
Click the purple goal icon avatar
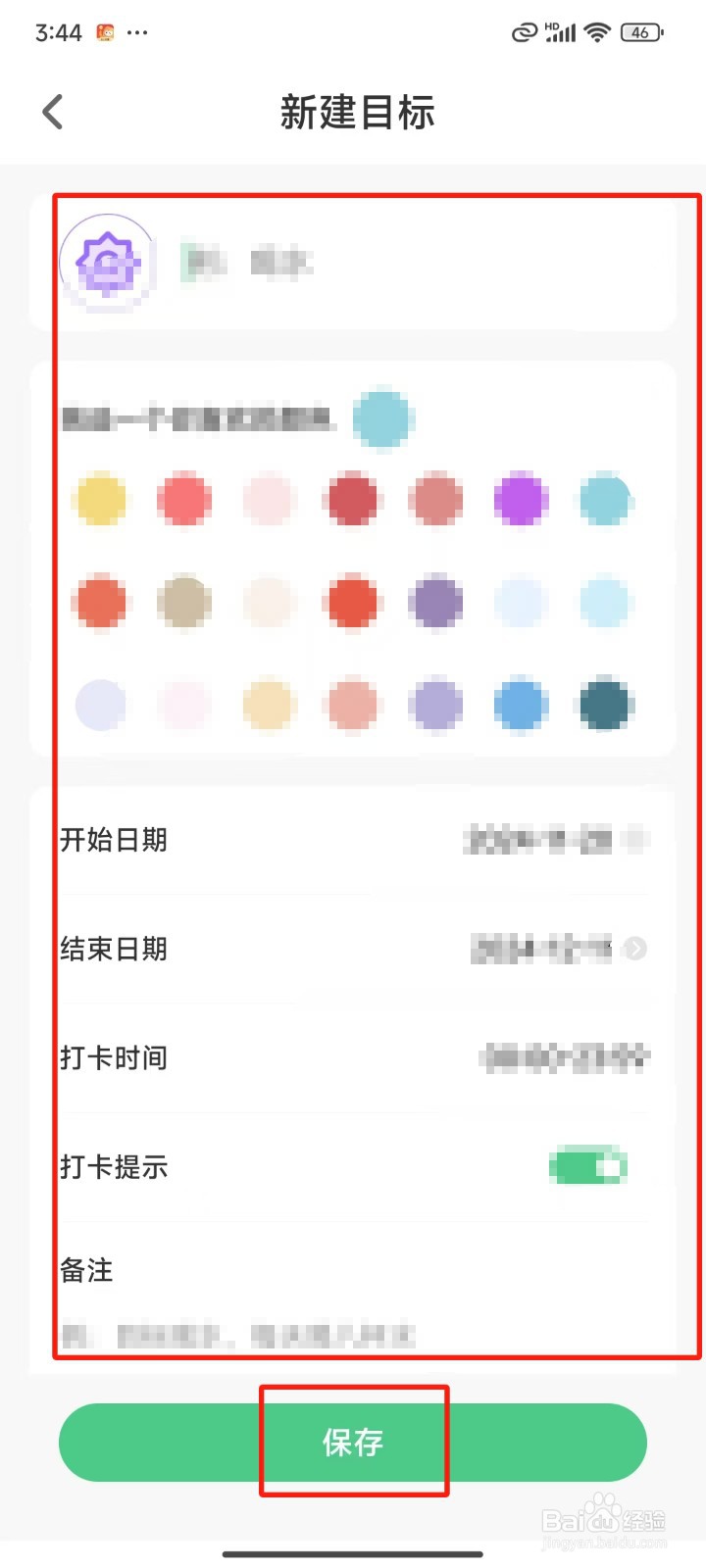[108, 262]
